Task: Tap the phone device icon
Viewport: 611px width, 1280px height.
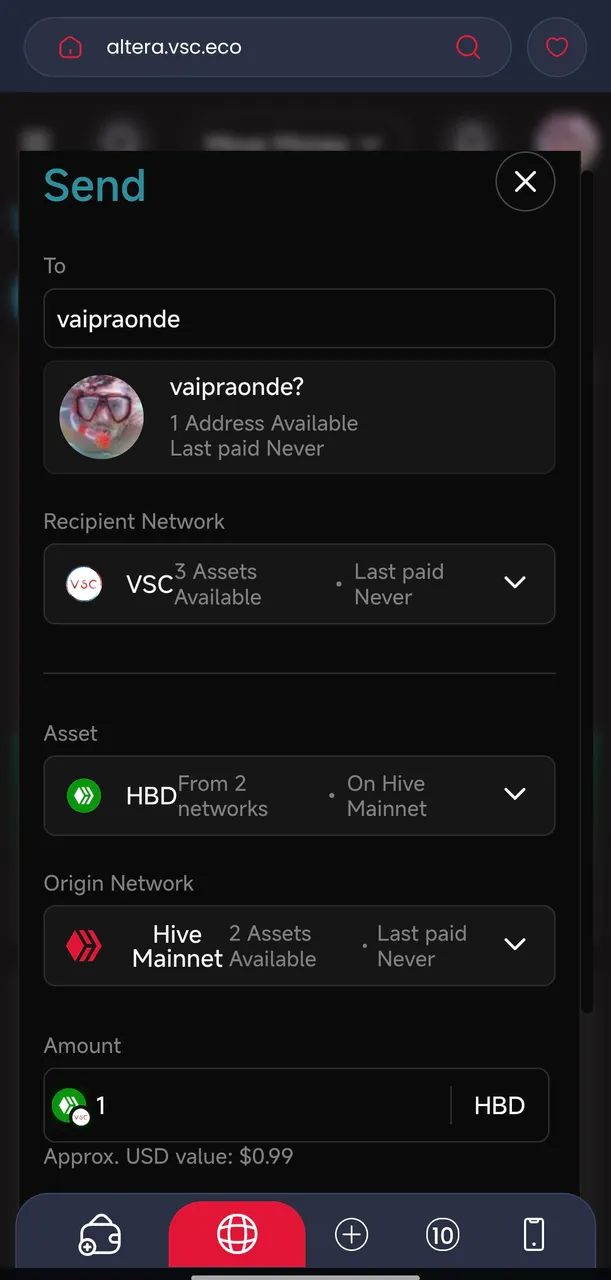Action: tap(535, 1236)
